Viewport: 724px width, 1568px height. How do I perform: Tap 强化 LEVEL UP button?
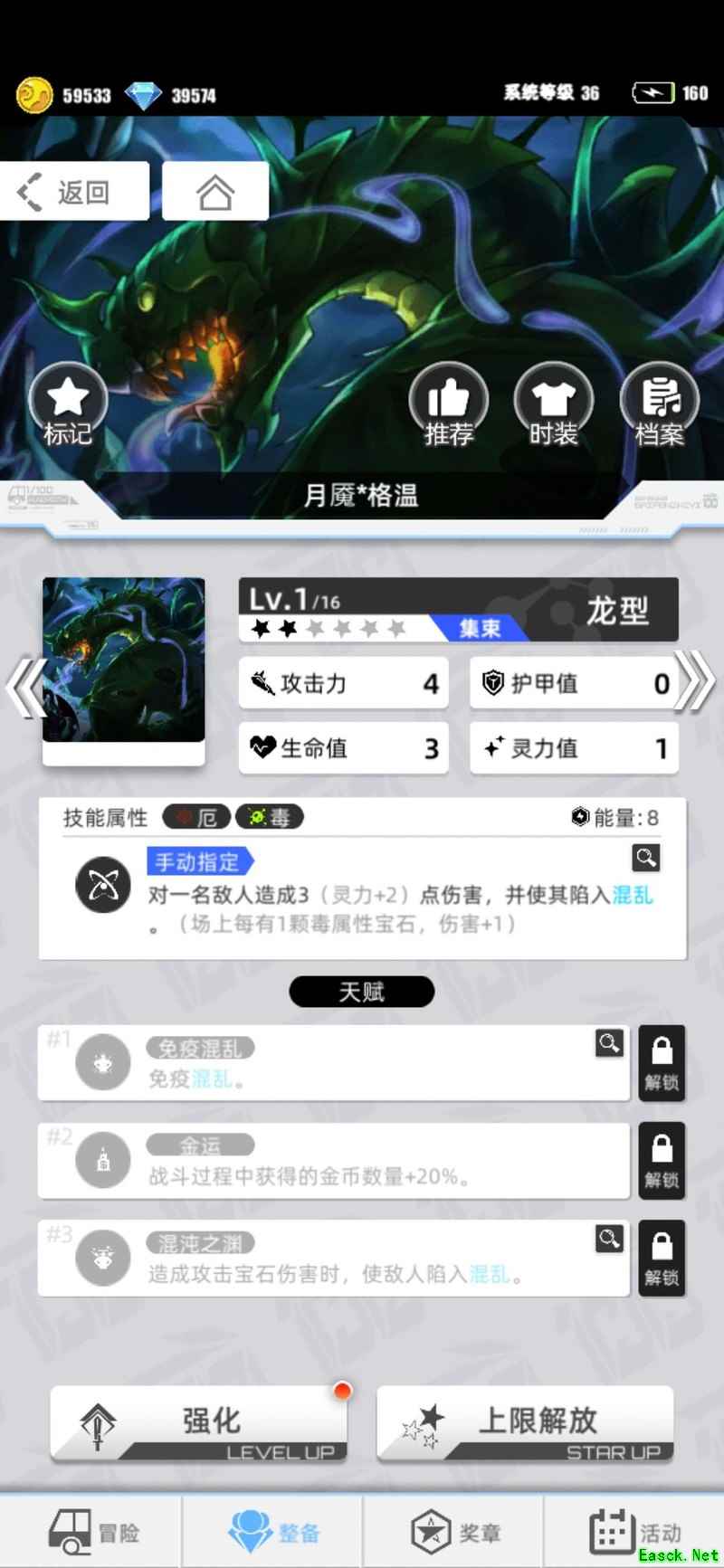click(x=199, y=1424)
